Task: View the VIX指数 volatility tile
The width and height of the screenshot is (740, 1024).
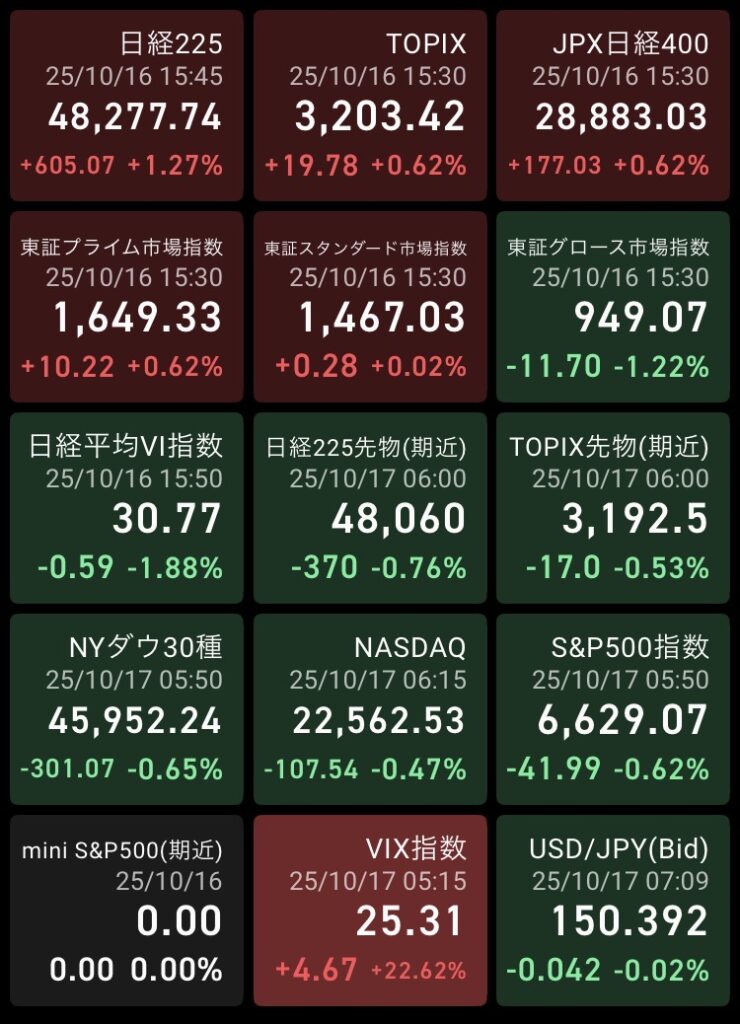Action: [370, 910]
